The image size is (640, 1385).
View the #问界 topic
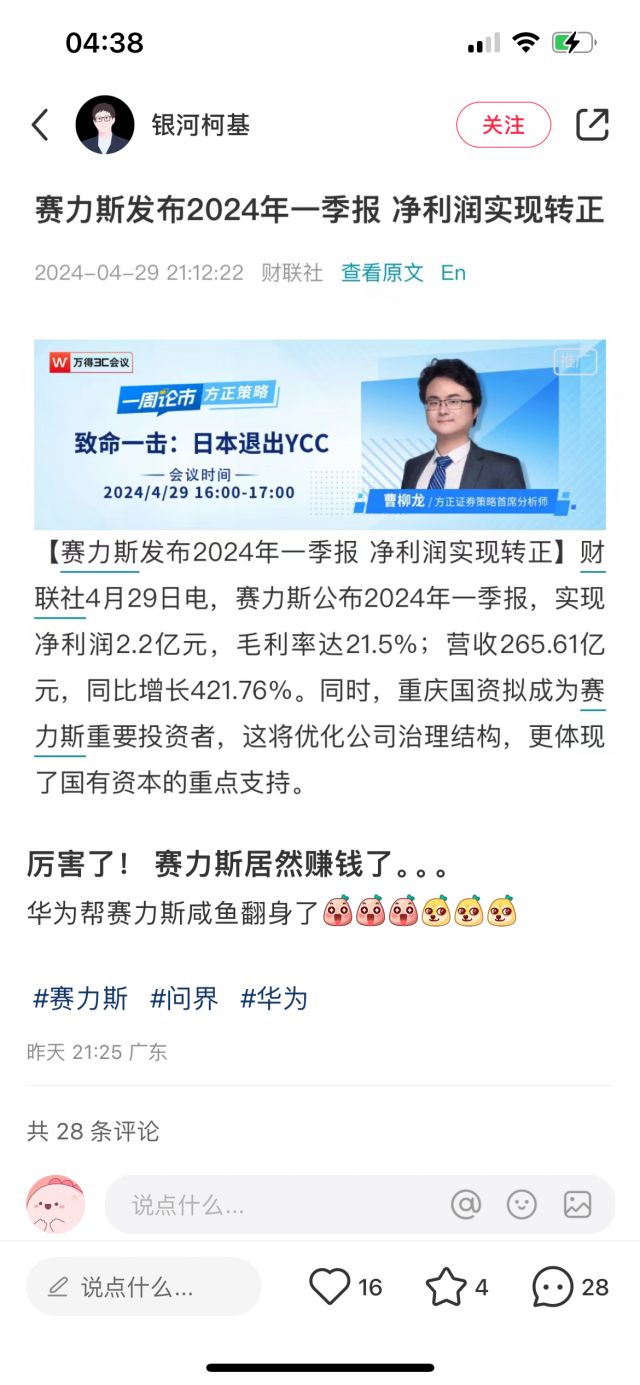tap(184, 998)
